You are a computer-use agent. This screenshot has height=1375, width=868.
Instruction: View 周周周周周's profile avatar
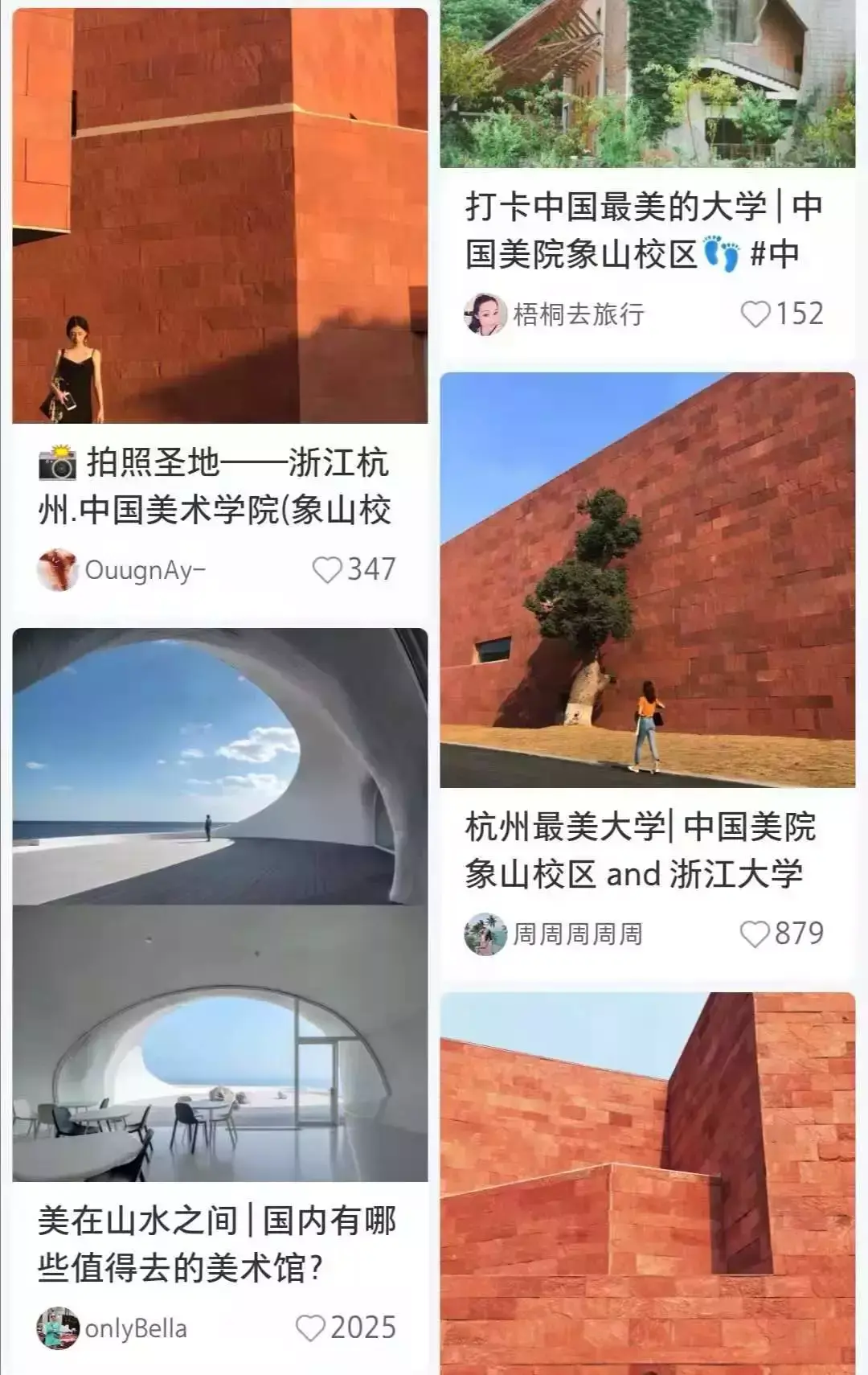(x=485, y=934)
